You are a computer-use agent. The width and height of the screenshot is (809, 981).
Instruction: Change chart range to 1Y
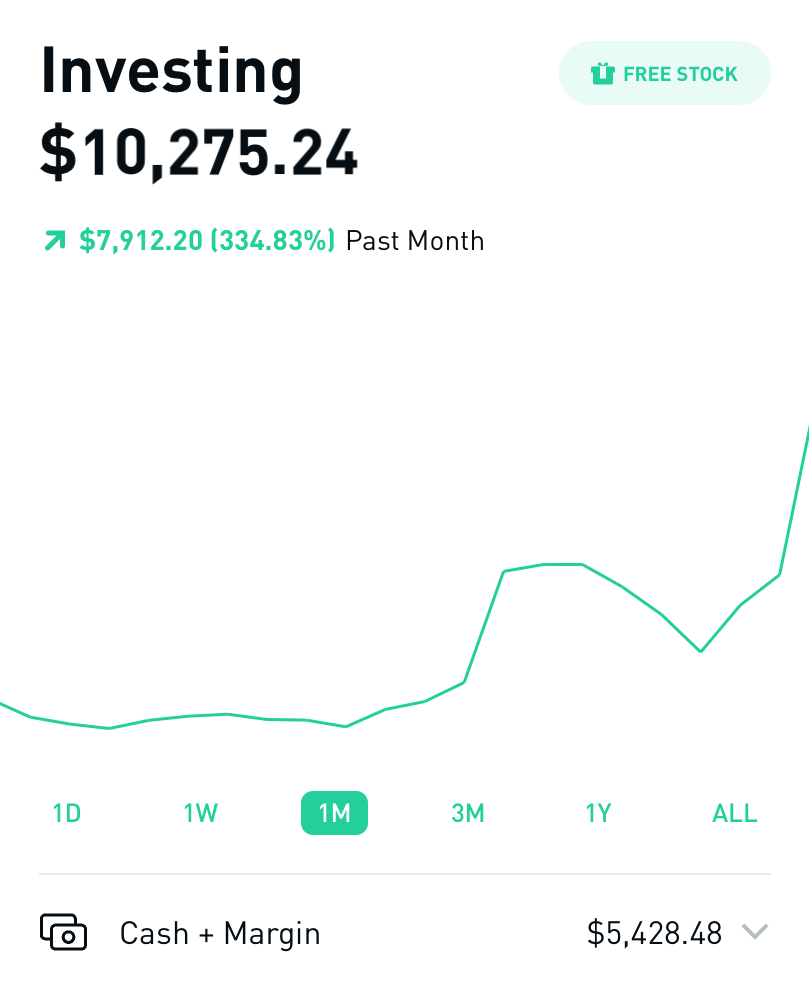coord(598,813)
